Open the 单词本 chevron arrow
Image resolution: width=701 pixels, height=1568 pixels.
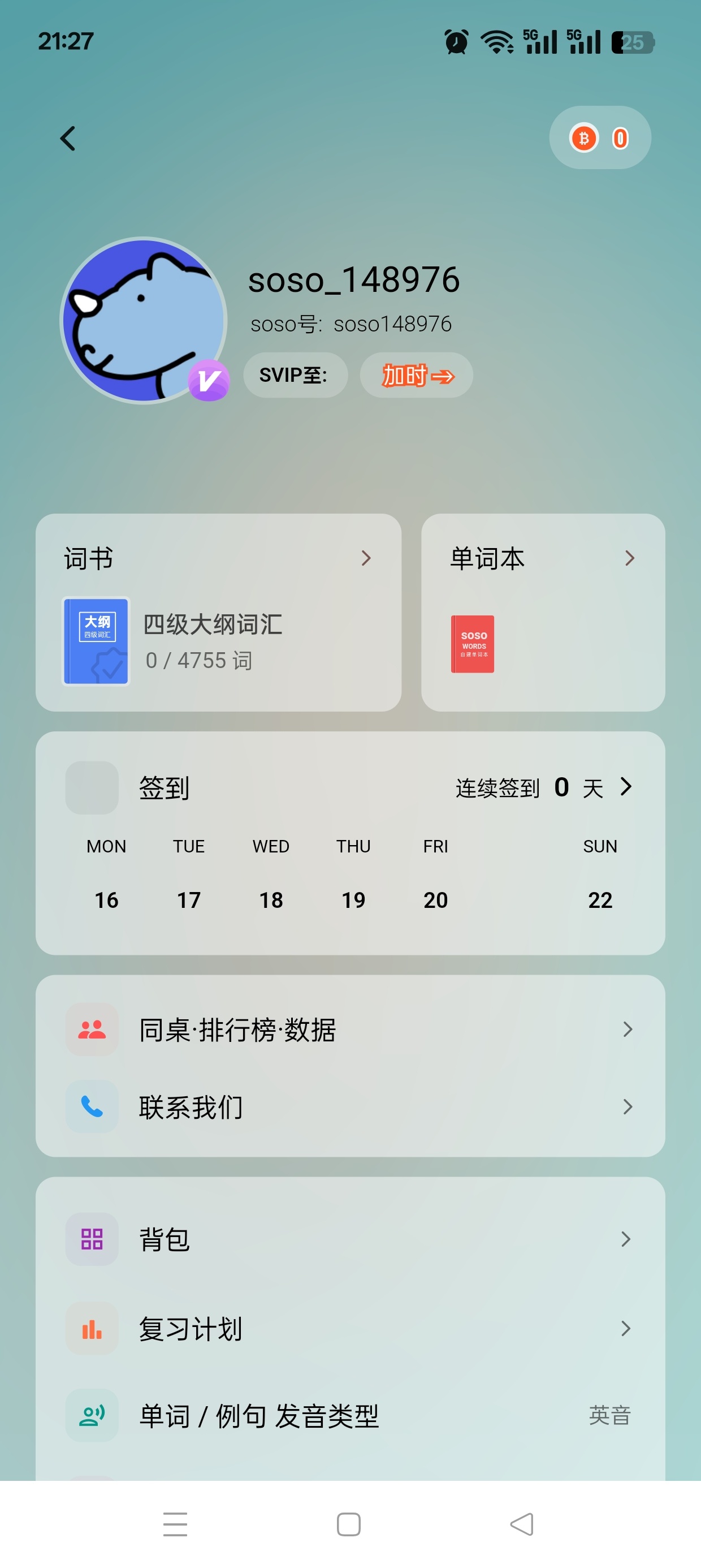pyautogui.click(x=630, y=558)
